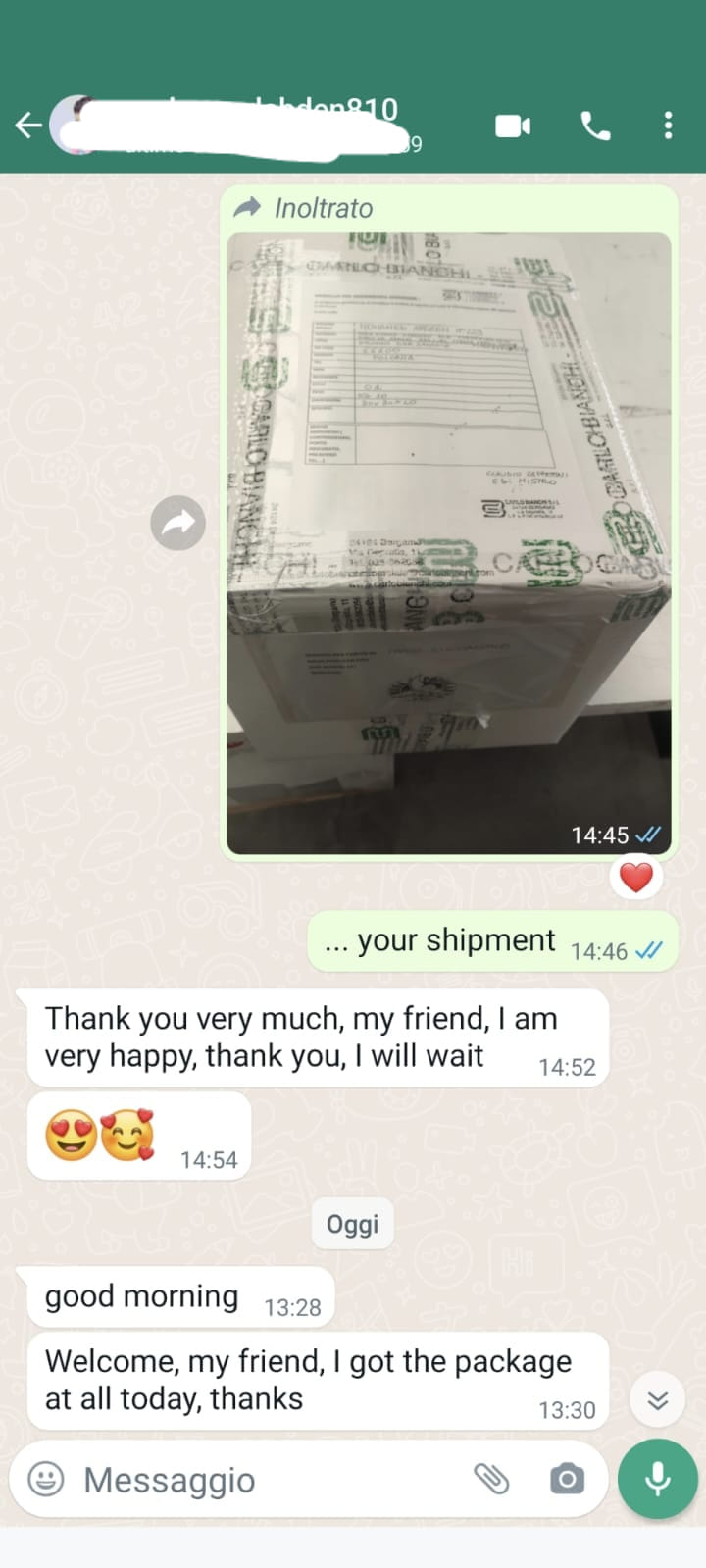
Task: Focus the Messaggio text field
Action: [x=265, y=1479]
